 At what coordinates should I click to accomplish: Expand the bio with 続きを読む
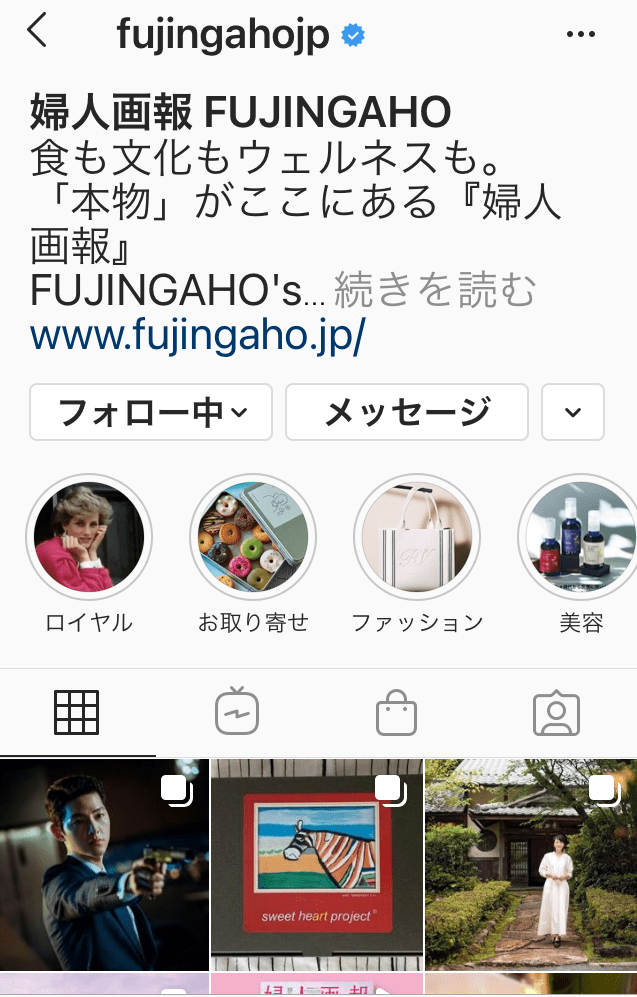click(435, 291)
